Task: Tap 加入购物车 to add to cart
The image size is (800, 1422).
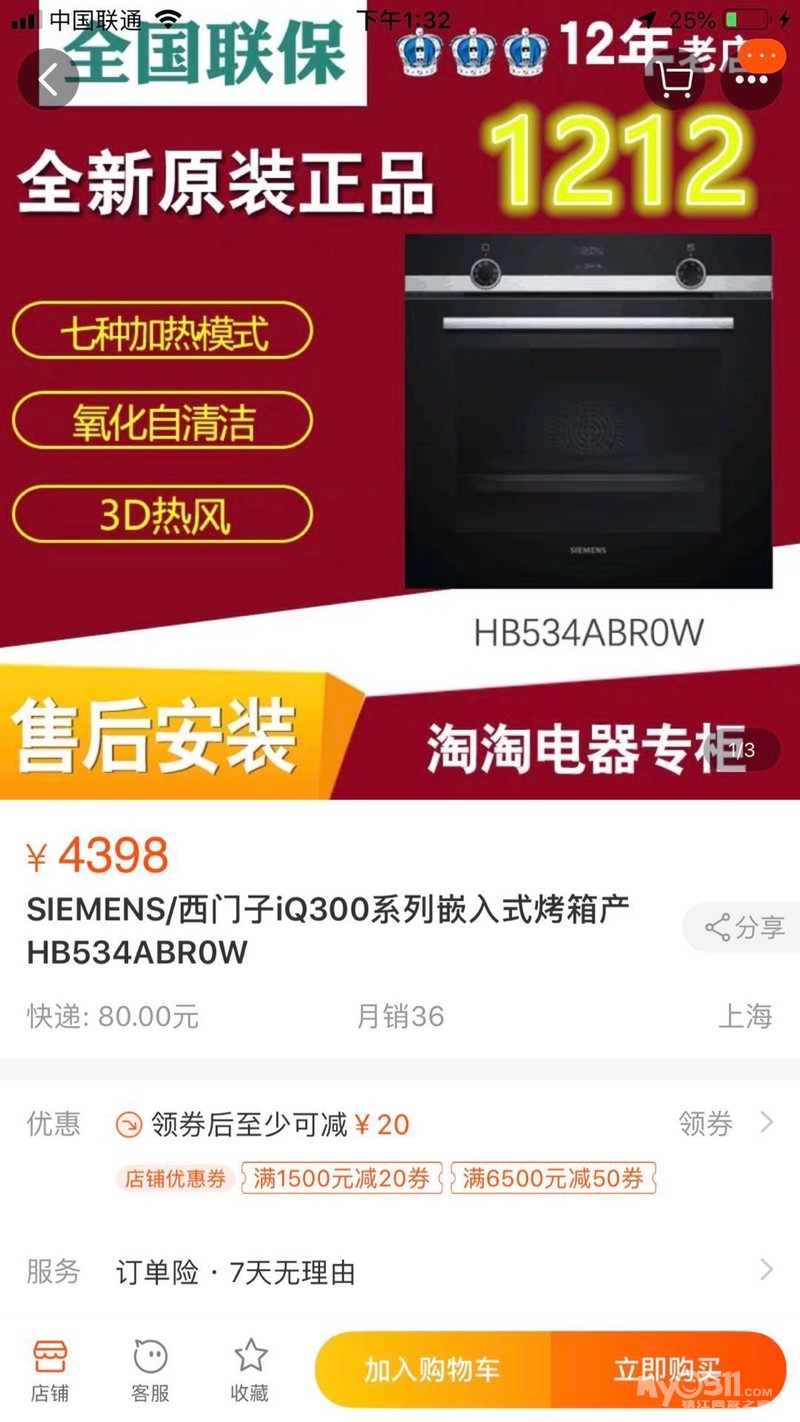Action: (432, 1369)
